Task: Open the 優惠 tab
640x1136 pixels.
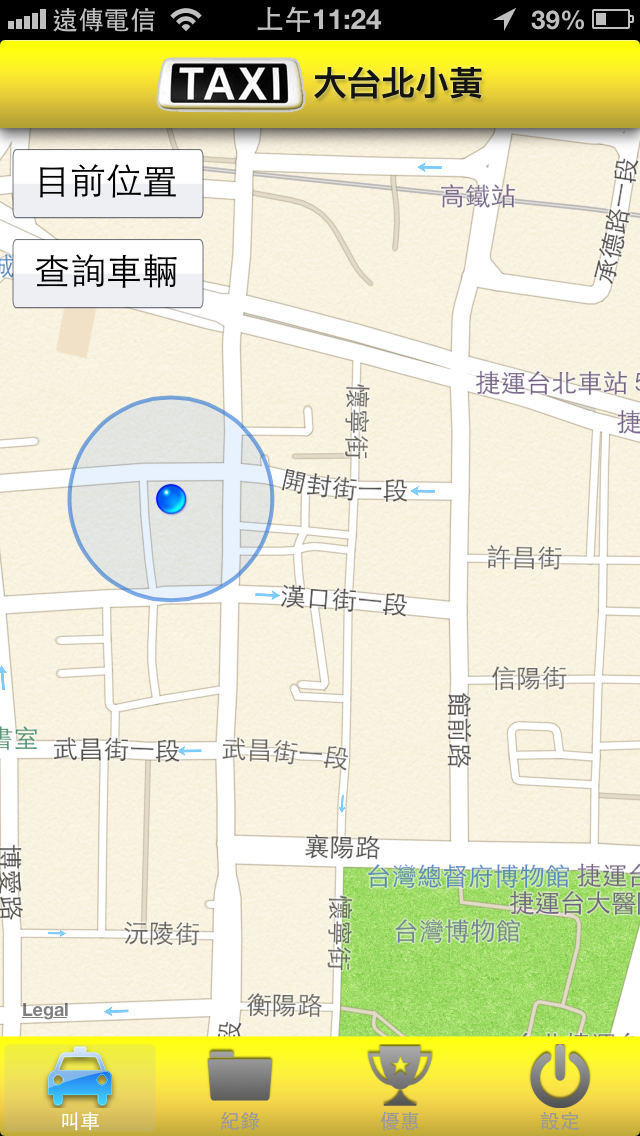Action: click(400, 1087)
